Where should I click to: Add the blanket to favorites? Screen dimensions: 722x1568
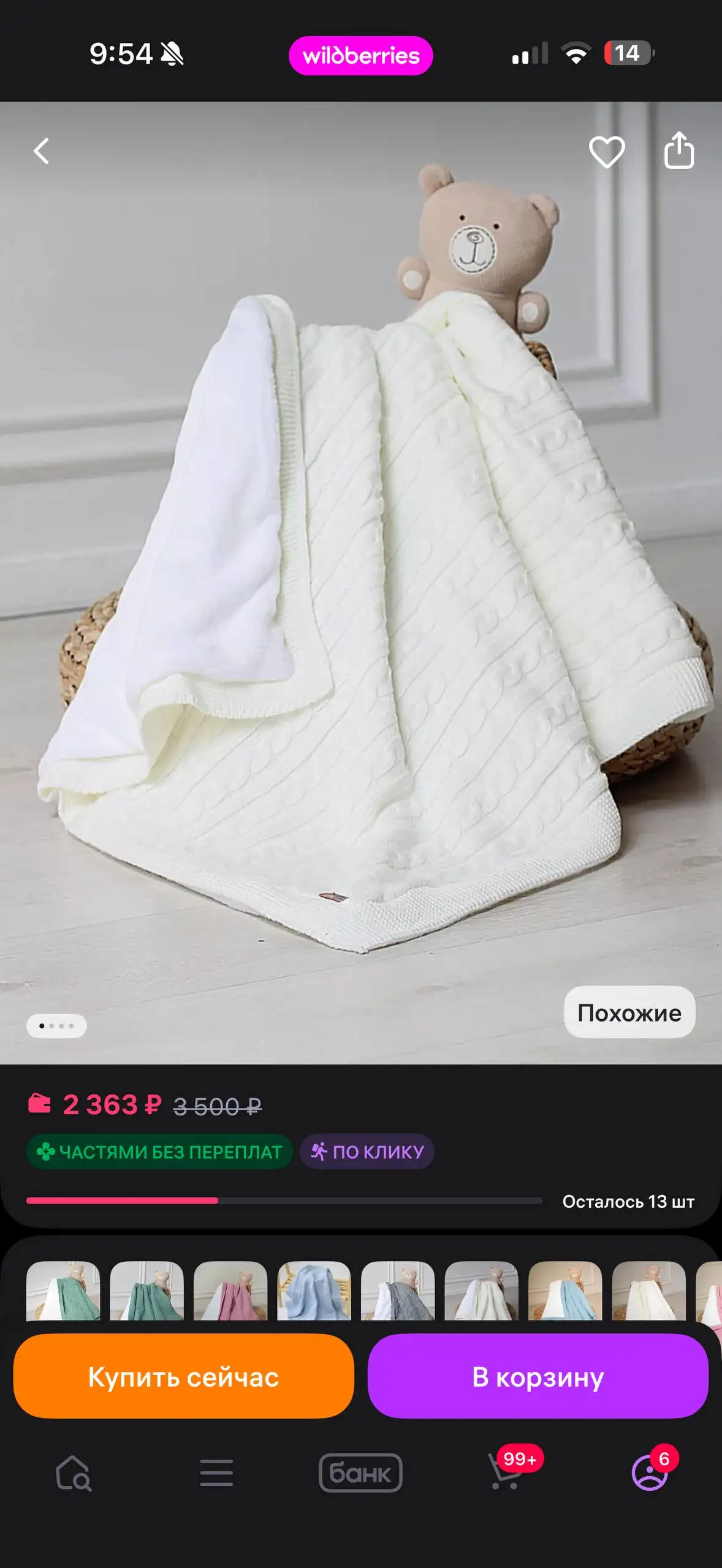[607, 151]
